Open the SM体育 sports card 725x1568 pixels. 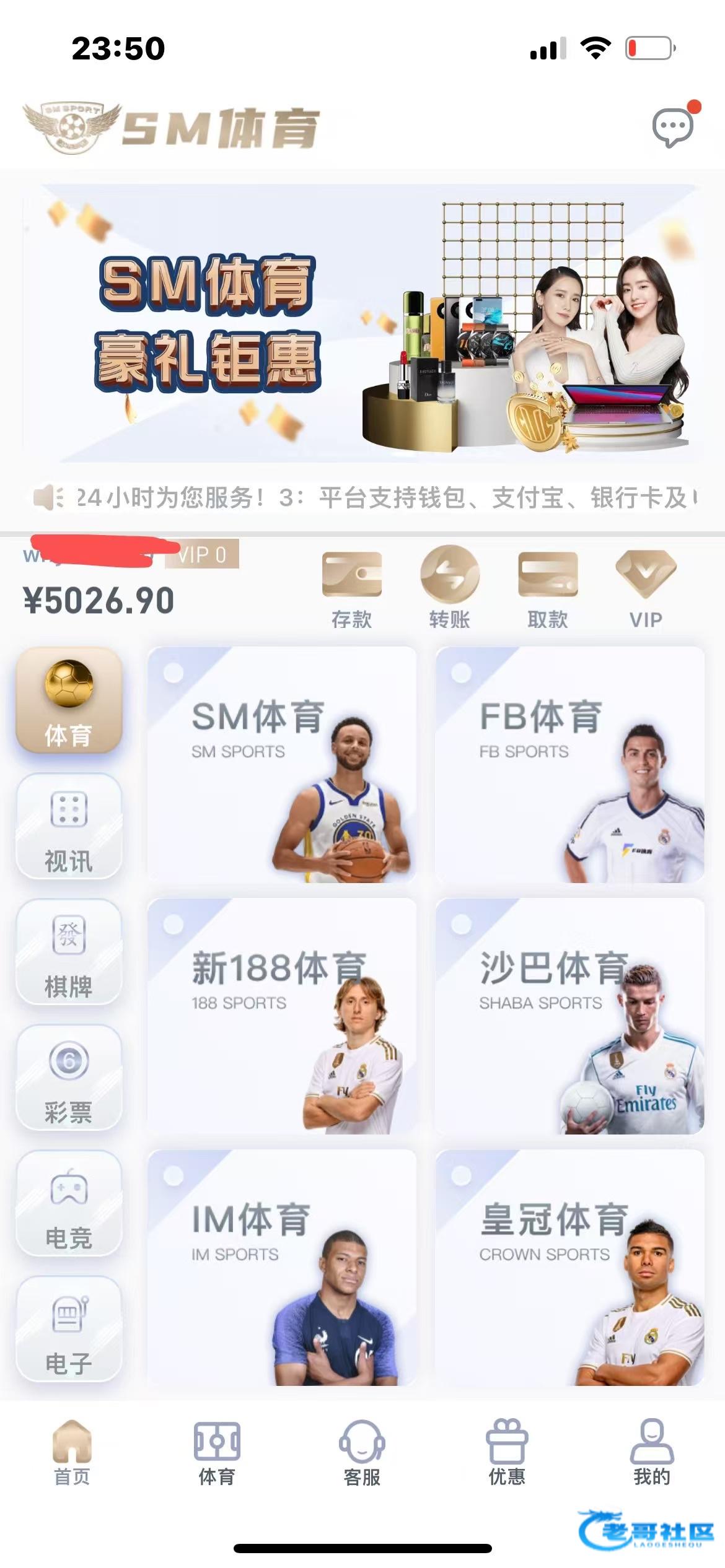point(282,765)
